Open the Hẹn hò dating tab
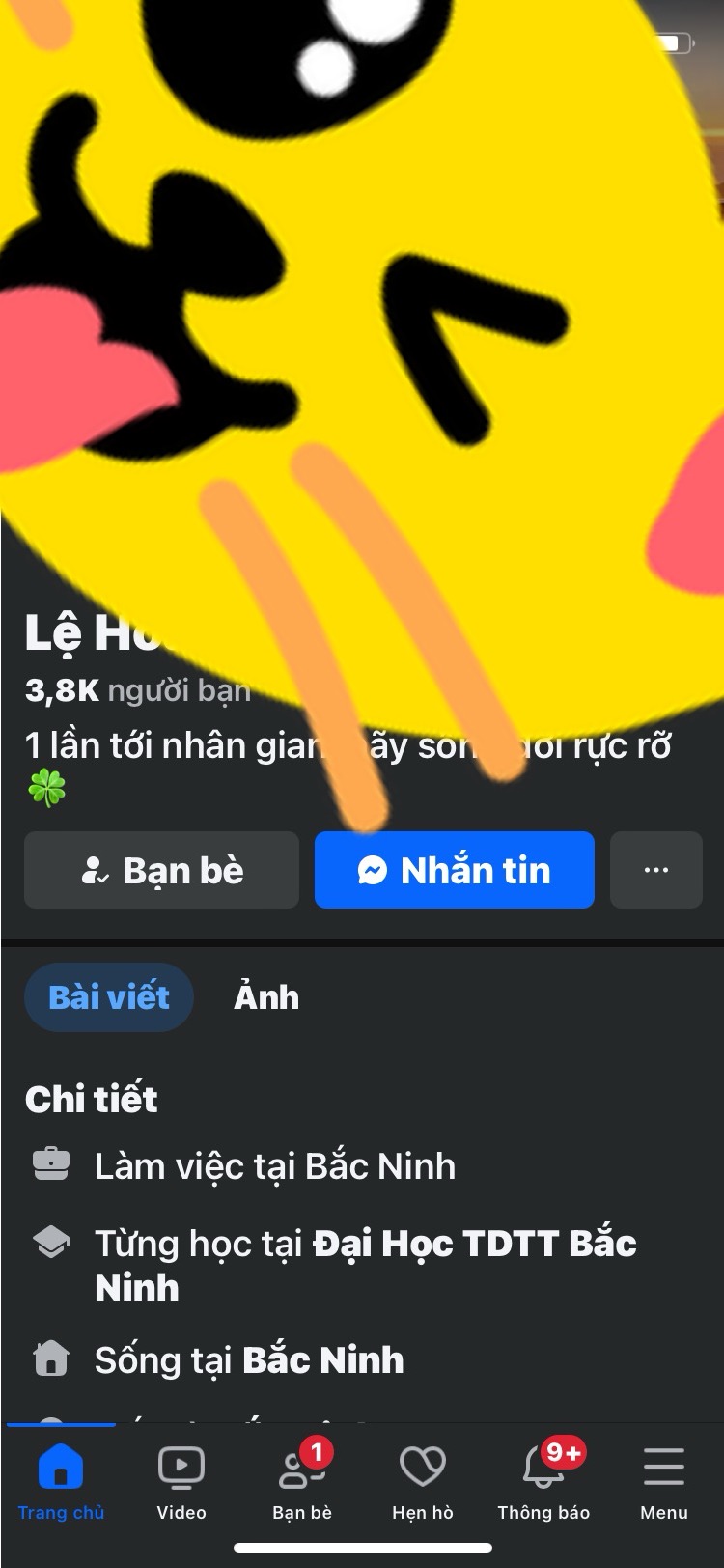 (x=423, y=1482)
